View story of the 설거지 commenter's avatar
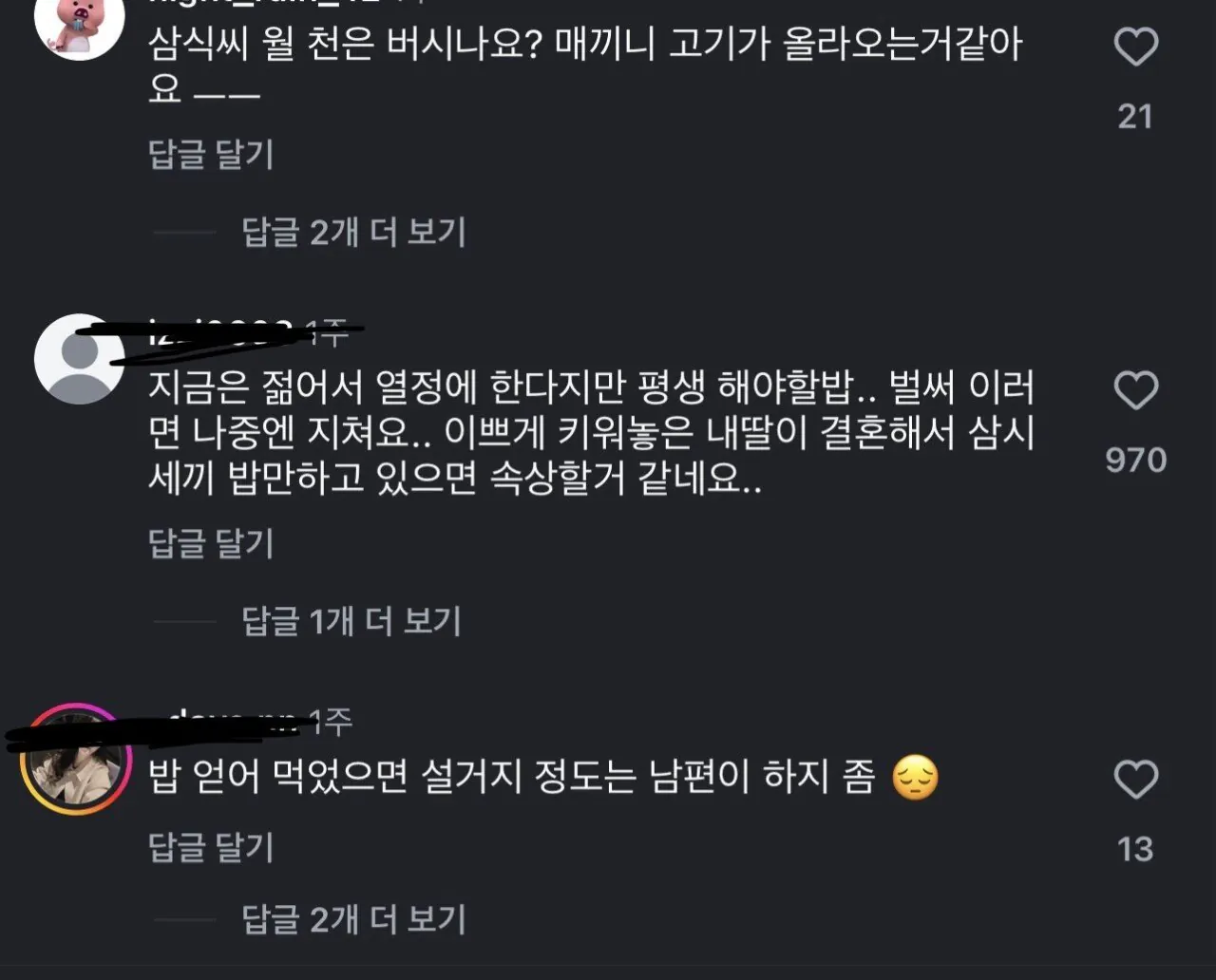 (x=76, y=760)
